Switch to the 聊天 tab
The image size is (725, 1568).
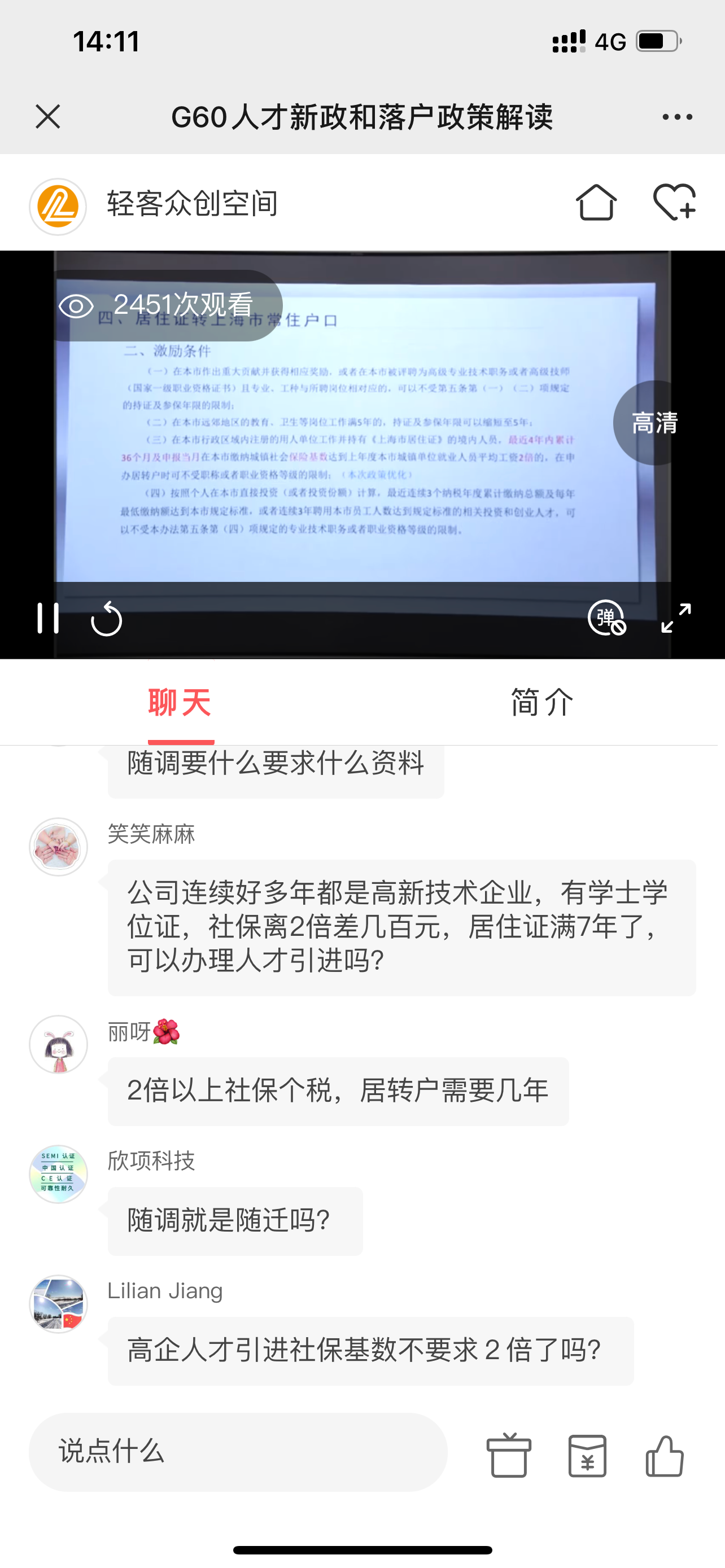[x=180, y=702]
